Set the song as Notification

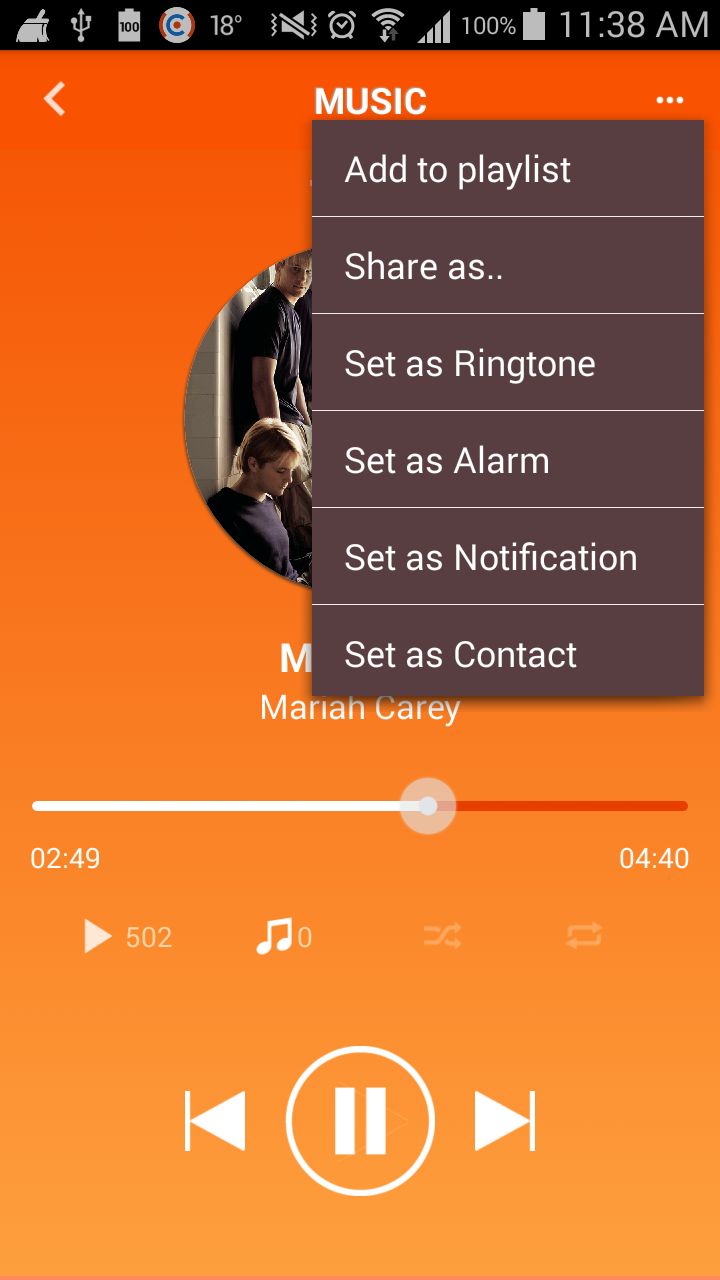[508, 557]
